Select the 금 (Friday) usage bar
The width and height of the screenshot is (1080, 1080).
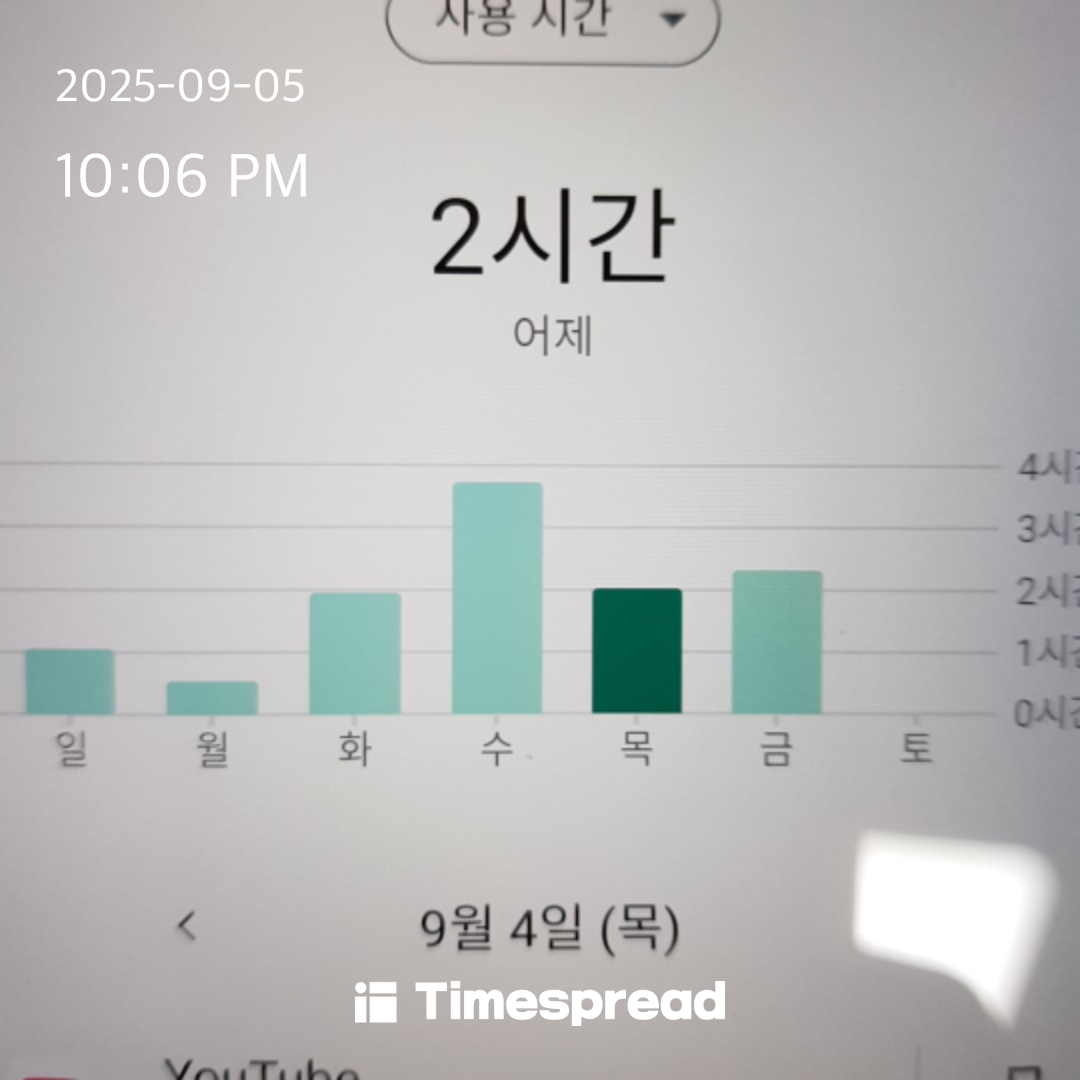click(x=777, y=642)
